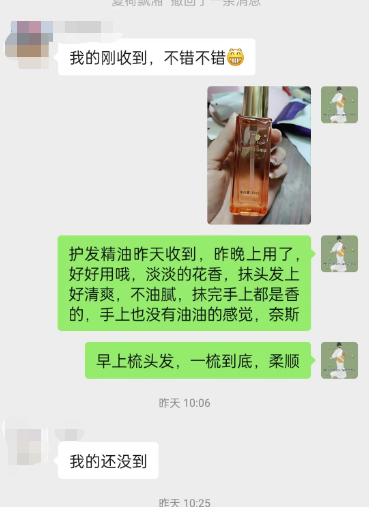Open the avatar next to the 早上梳头发 message

[x=339, y=360]
